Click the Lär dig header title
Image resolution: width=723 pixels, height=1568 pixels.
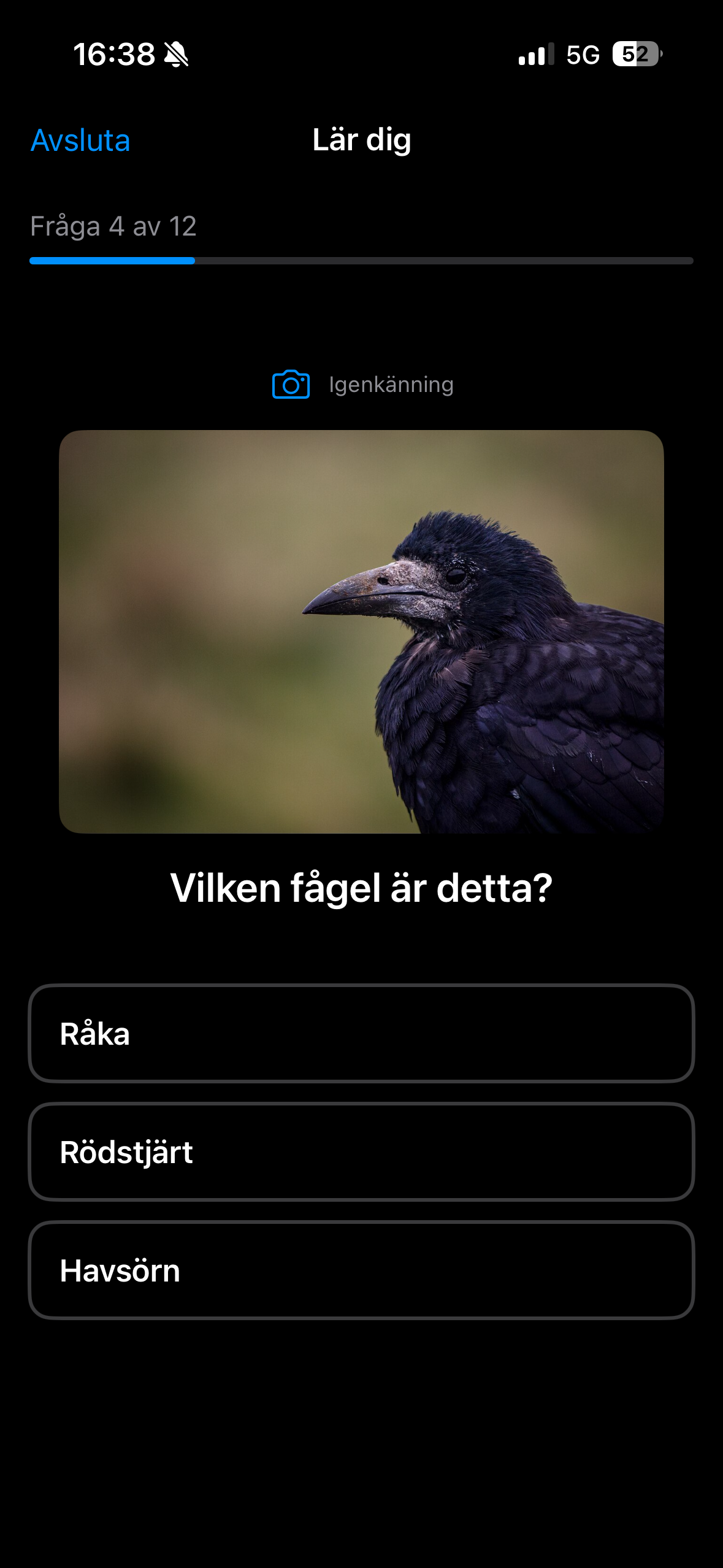coord(361,140)
